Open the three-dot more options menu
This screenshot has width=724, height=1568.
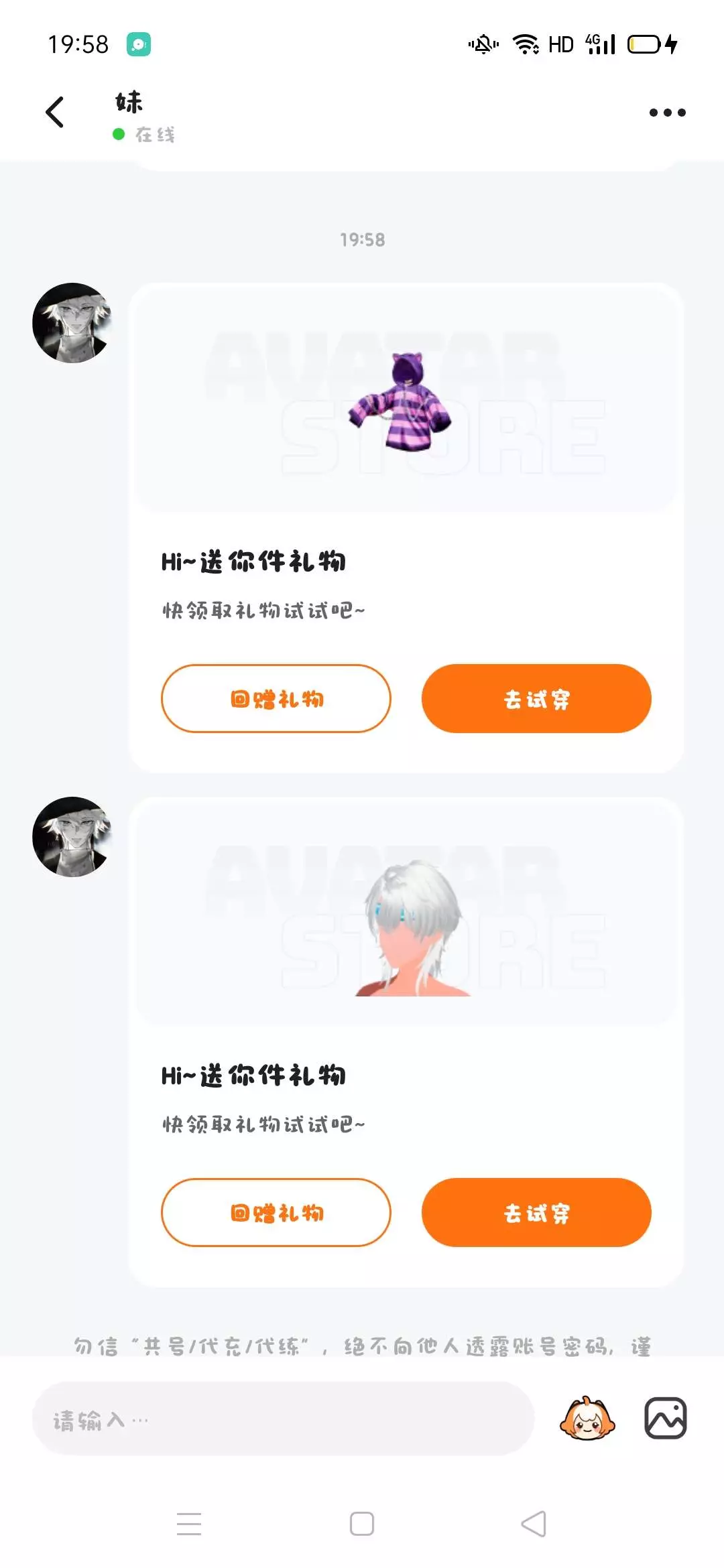point(667,113)
